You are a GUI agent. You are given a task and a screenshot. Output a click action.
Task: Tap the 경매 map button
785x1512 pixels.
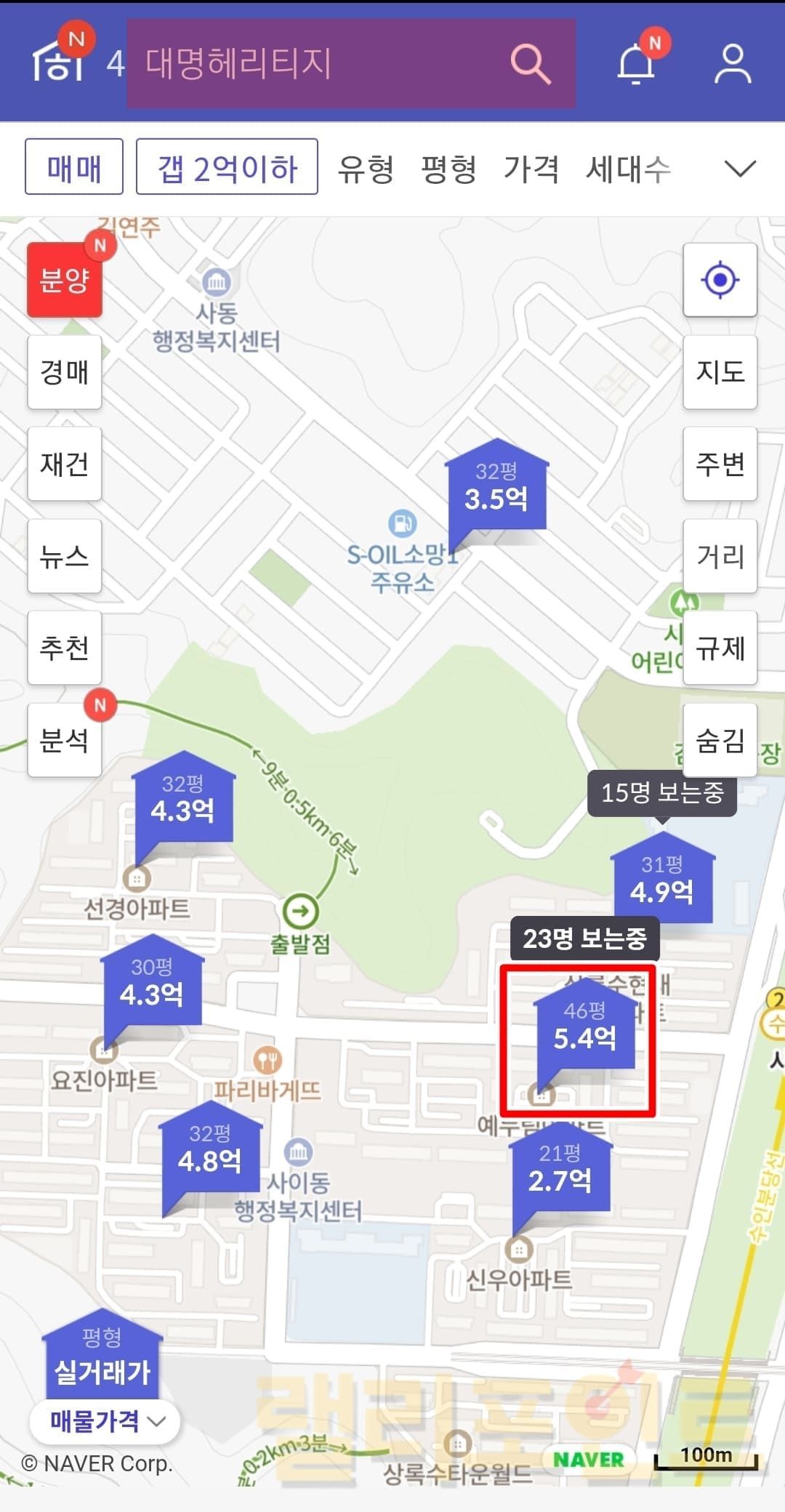[65, 372]
